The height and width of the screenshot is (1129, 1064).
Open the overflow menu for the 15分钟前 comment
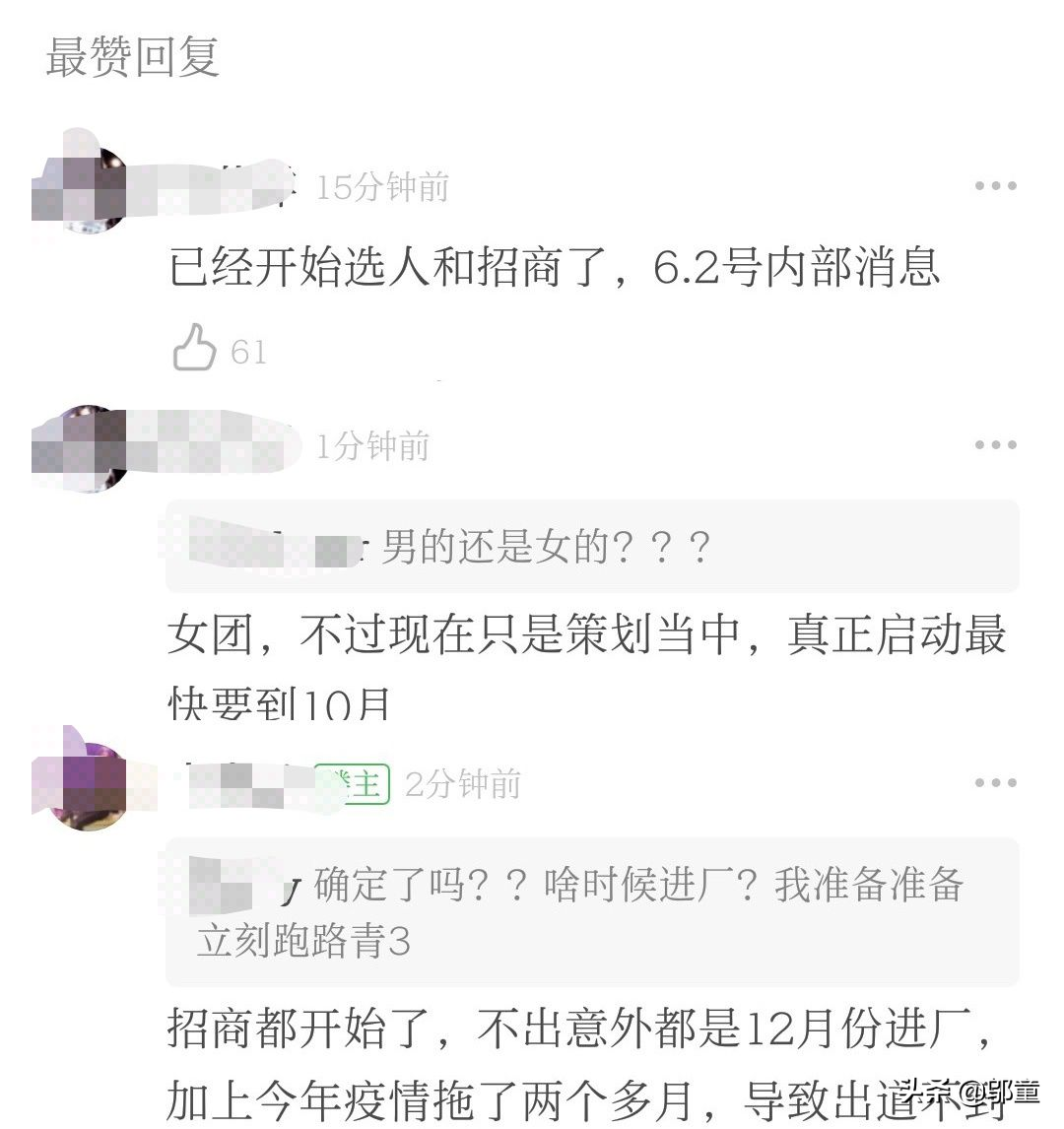[995, 186]
